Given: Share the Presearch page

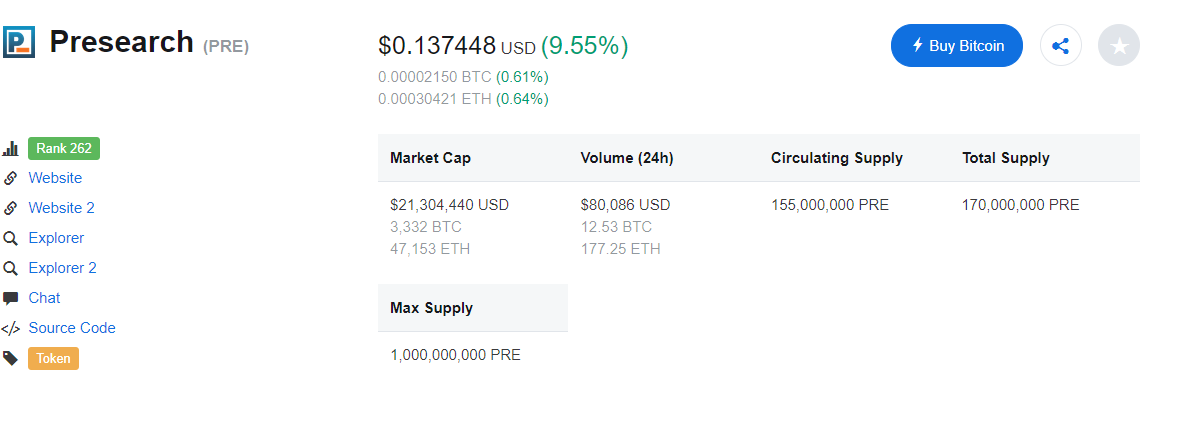Looking at the screenshot, I should [1061, 46].
